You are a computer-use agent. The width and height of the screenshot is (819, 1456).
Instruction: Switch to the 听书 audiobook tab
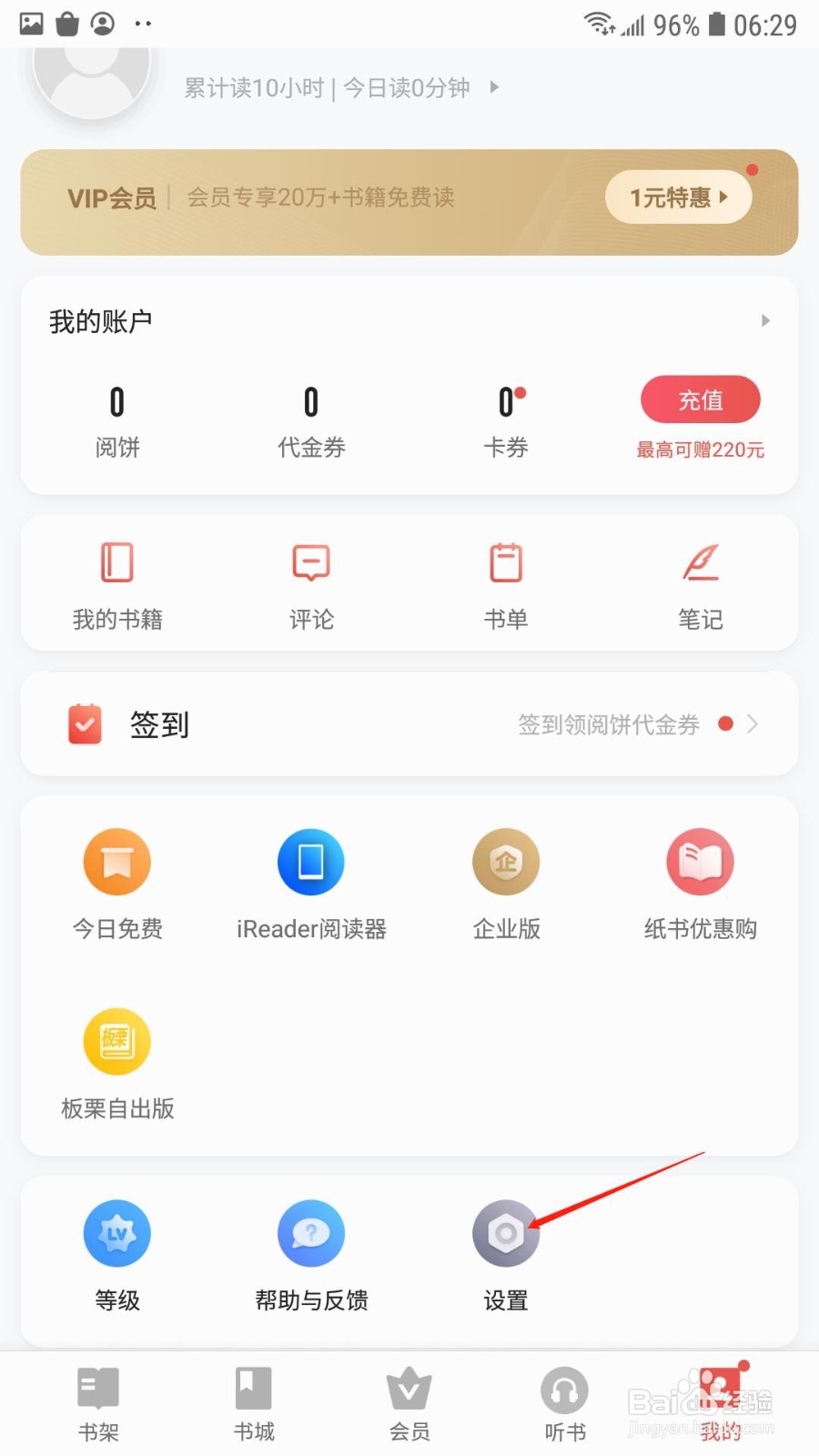tap(565, 1404)
